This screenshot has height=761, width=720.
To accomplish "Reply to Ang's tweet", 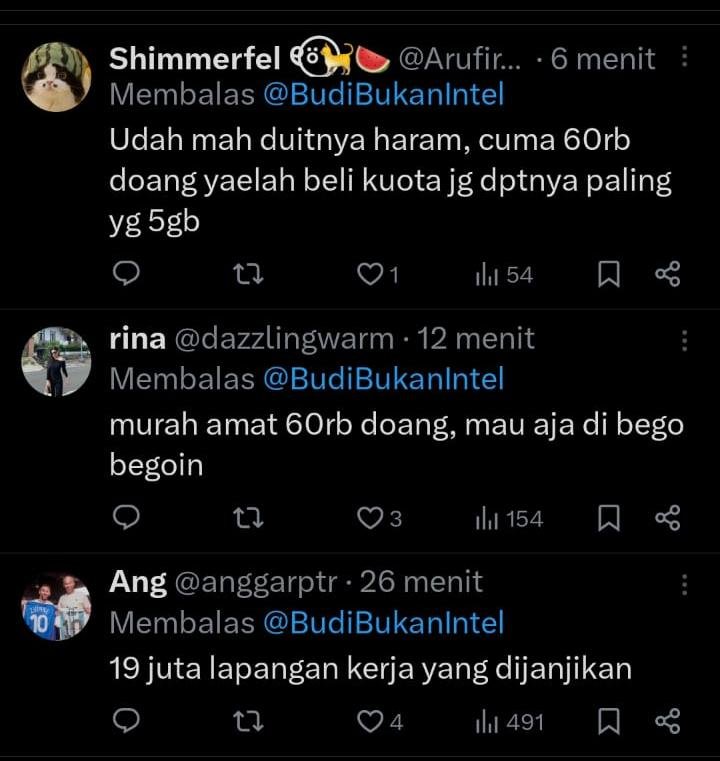I will 125,720.
